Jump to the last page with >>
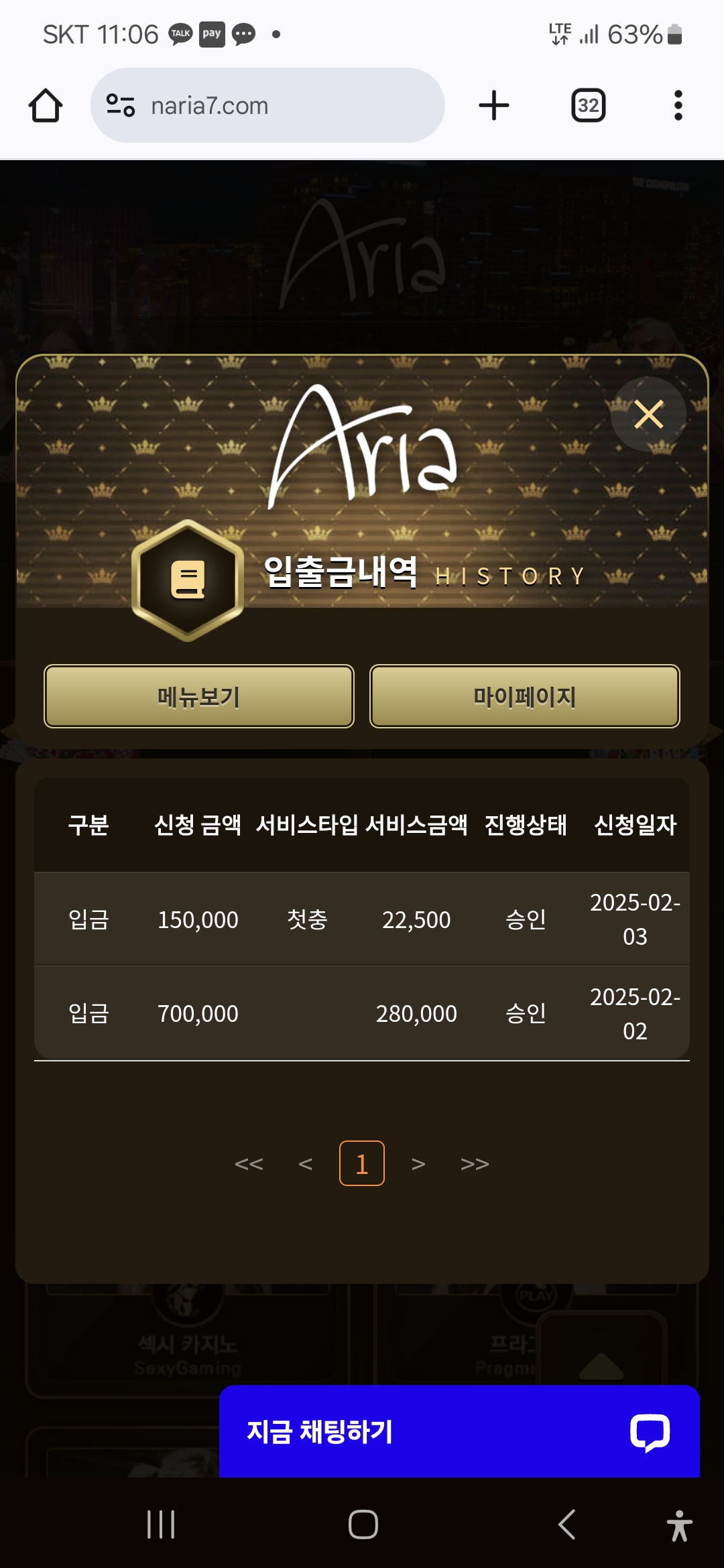The image size is (724, 1568). pyautogui.click(x=475, y=1164)
